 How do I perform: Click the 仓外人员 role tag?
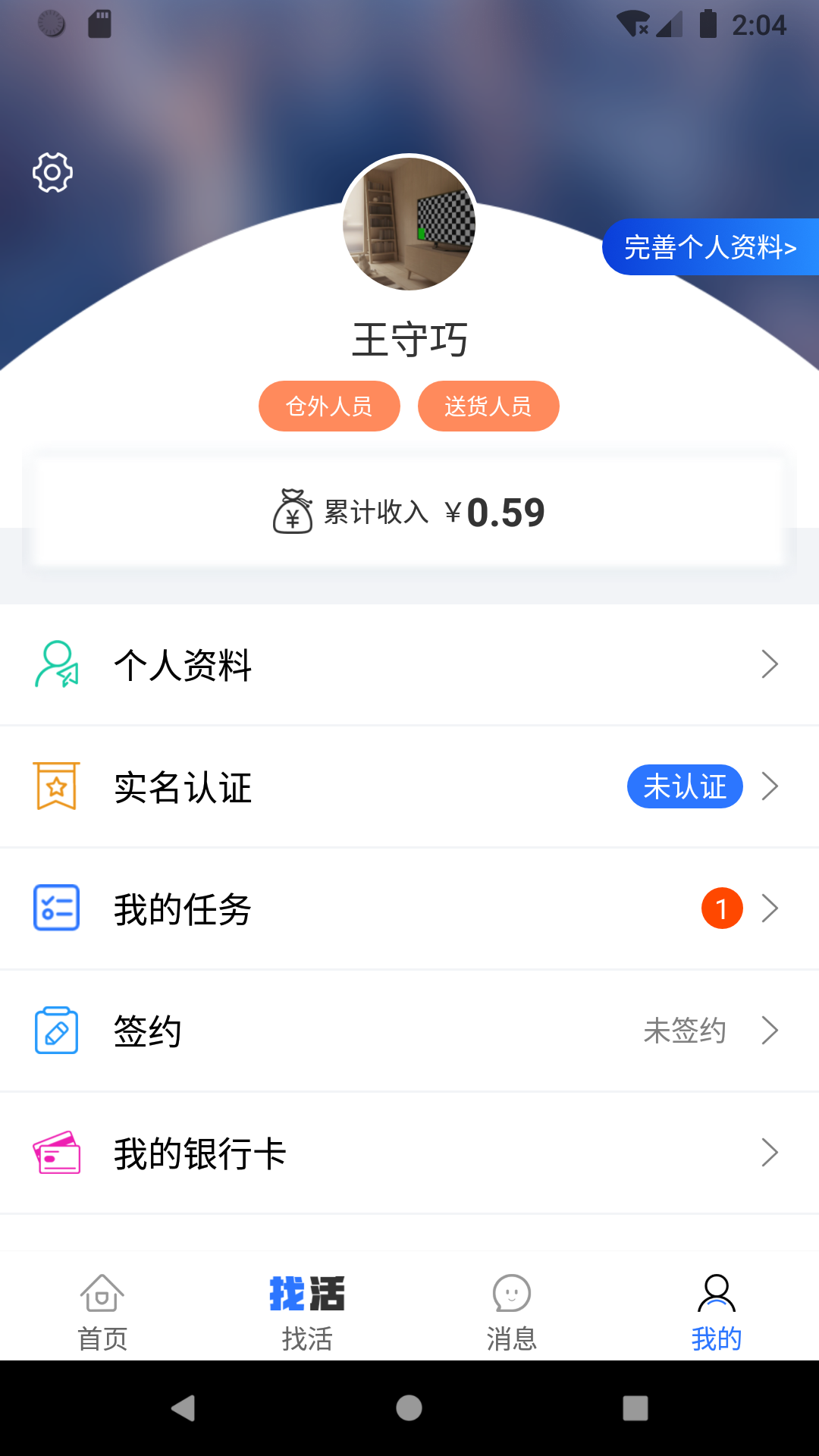pyautogui.click(x=329, y=406)
